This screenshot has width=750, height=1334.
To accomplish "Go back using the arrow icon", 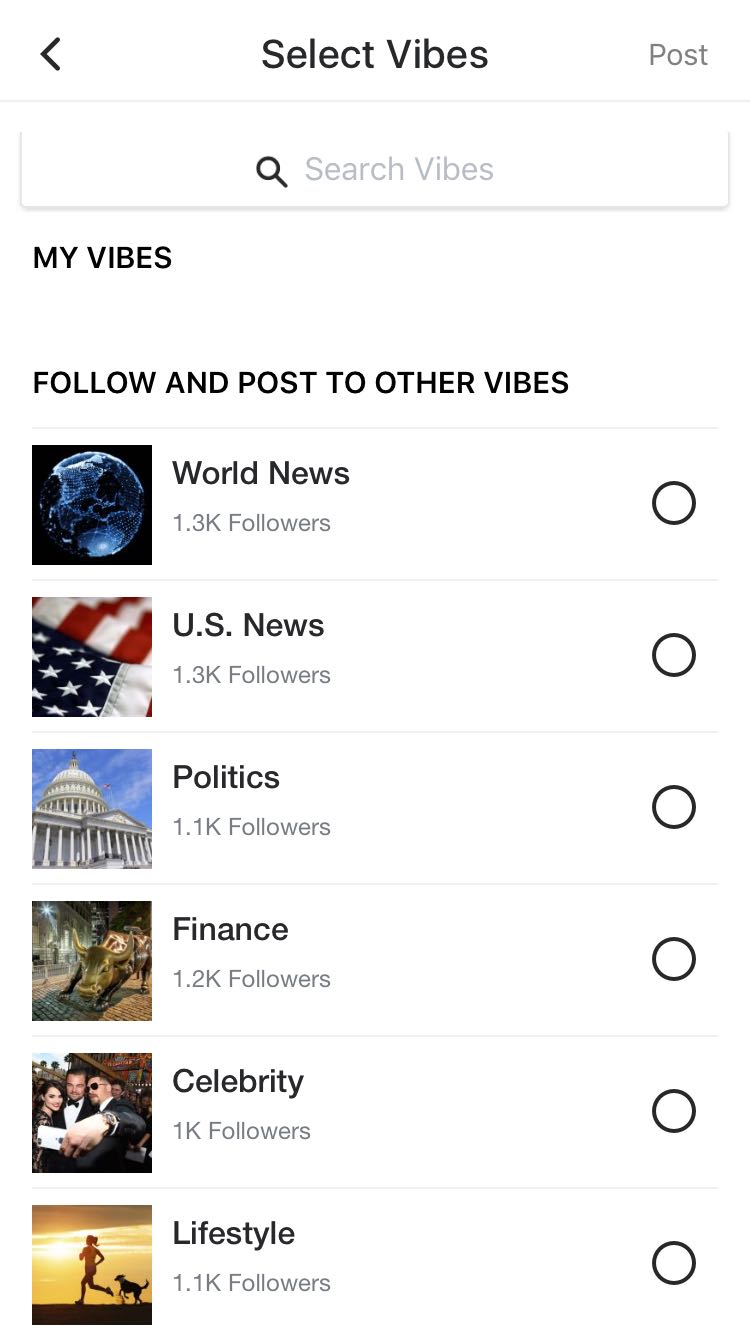I will (x=51, y=54).
